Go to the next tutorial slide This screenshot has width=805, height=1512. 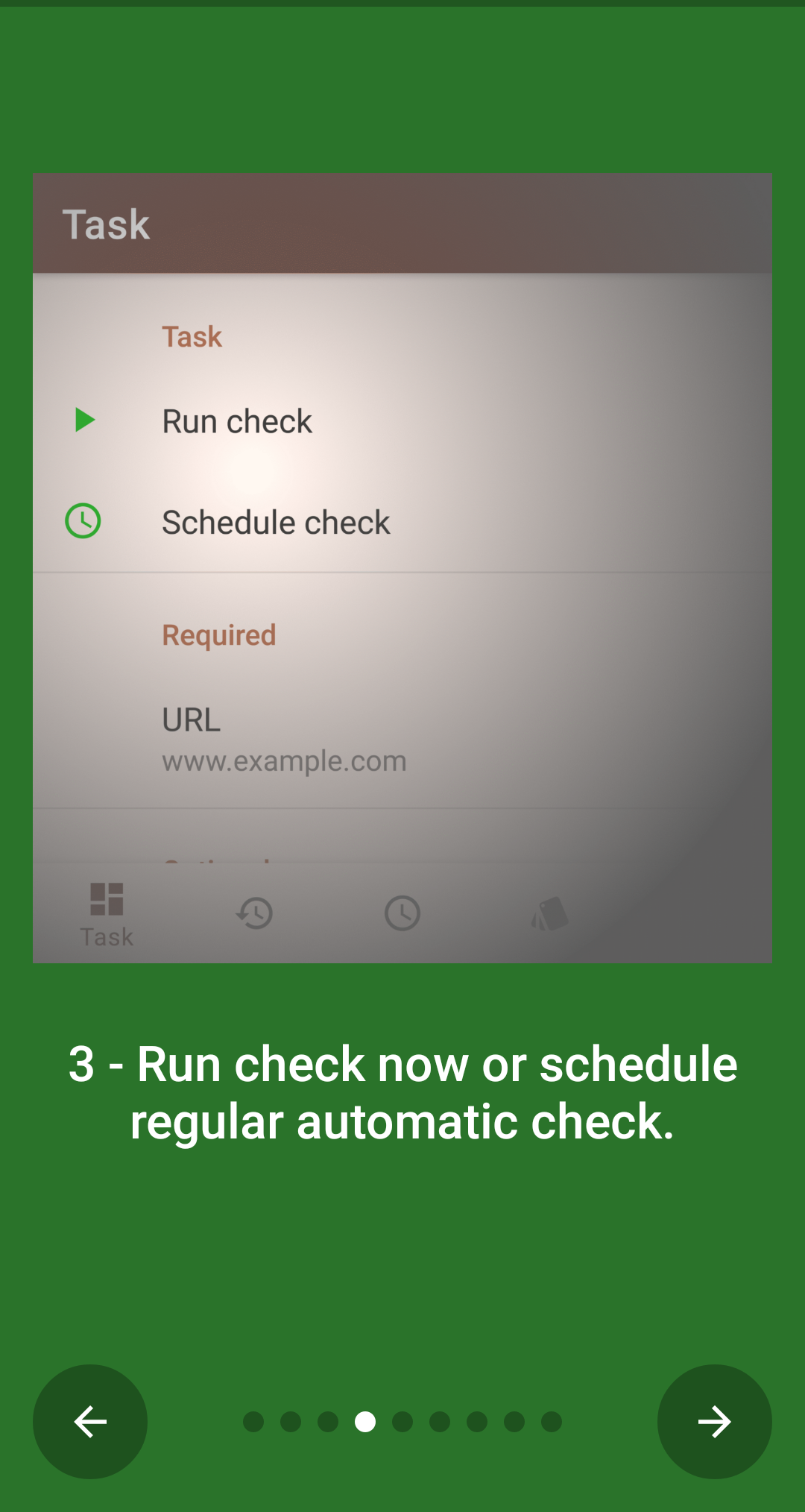click(x=714, y=1421)
